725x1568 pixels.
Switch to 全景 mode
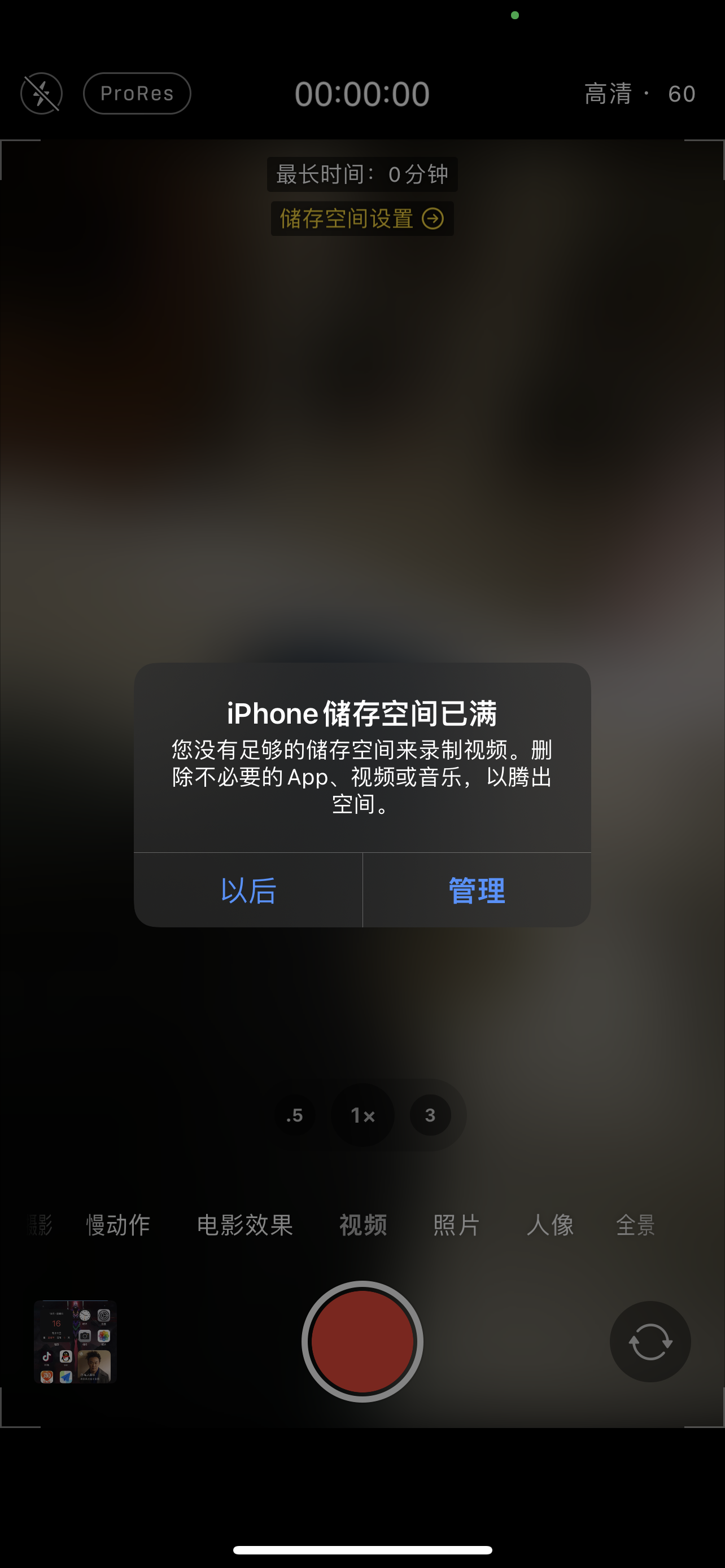tap(635, 1225)
